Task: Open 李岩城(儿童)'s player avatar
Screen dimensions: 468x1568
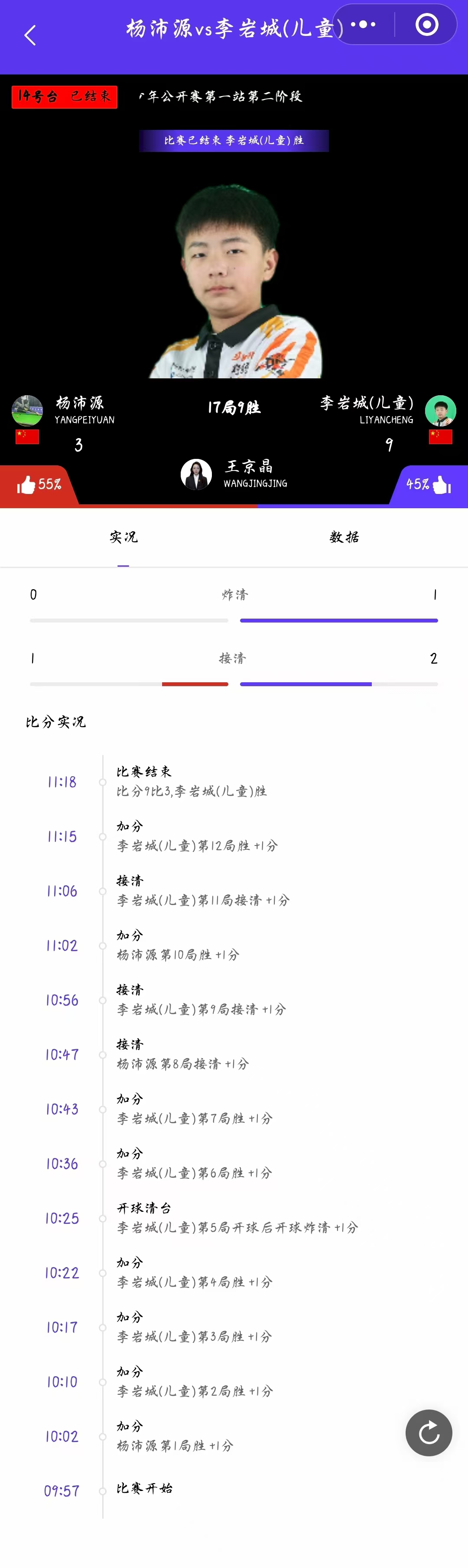Action: (441, 410)
